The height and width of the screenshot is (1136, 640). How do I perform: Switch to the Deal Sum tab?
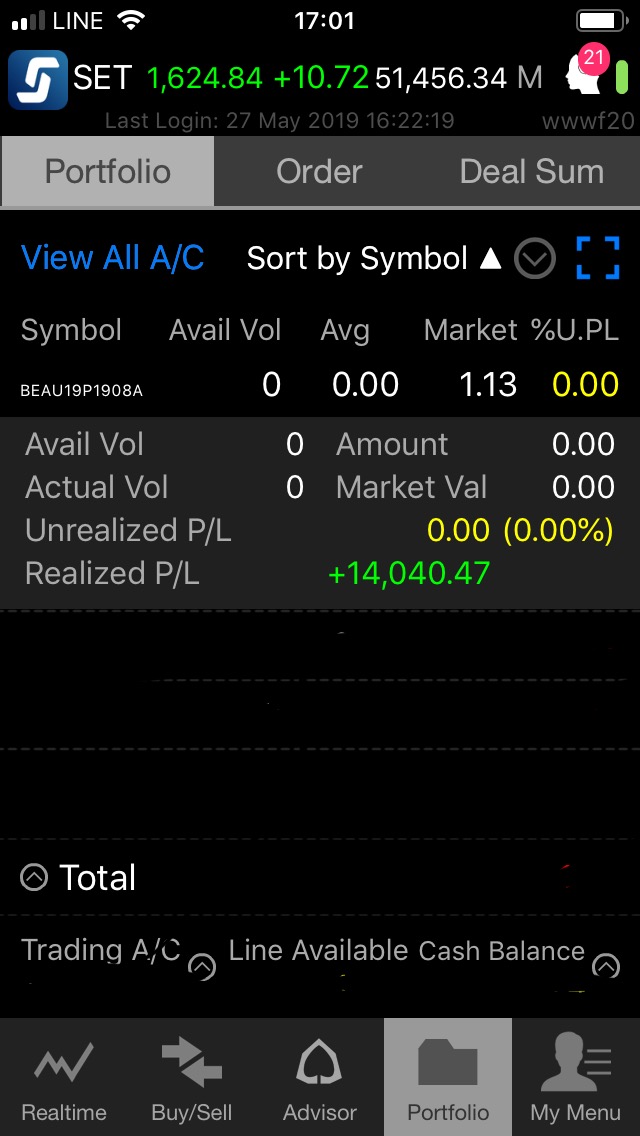[x=531, y=172]
